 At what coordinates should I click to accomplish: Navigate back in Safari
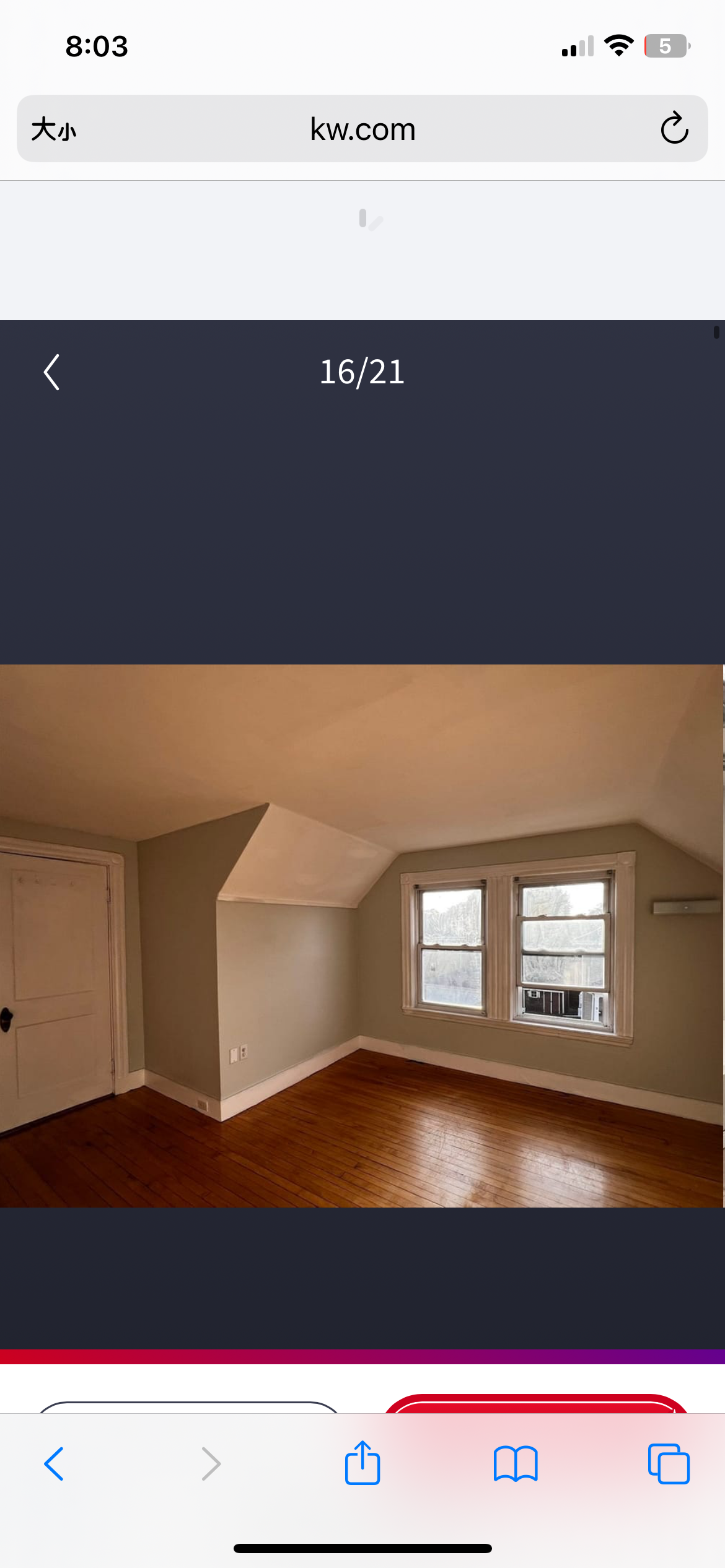coord(54,1464)
